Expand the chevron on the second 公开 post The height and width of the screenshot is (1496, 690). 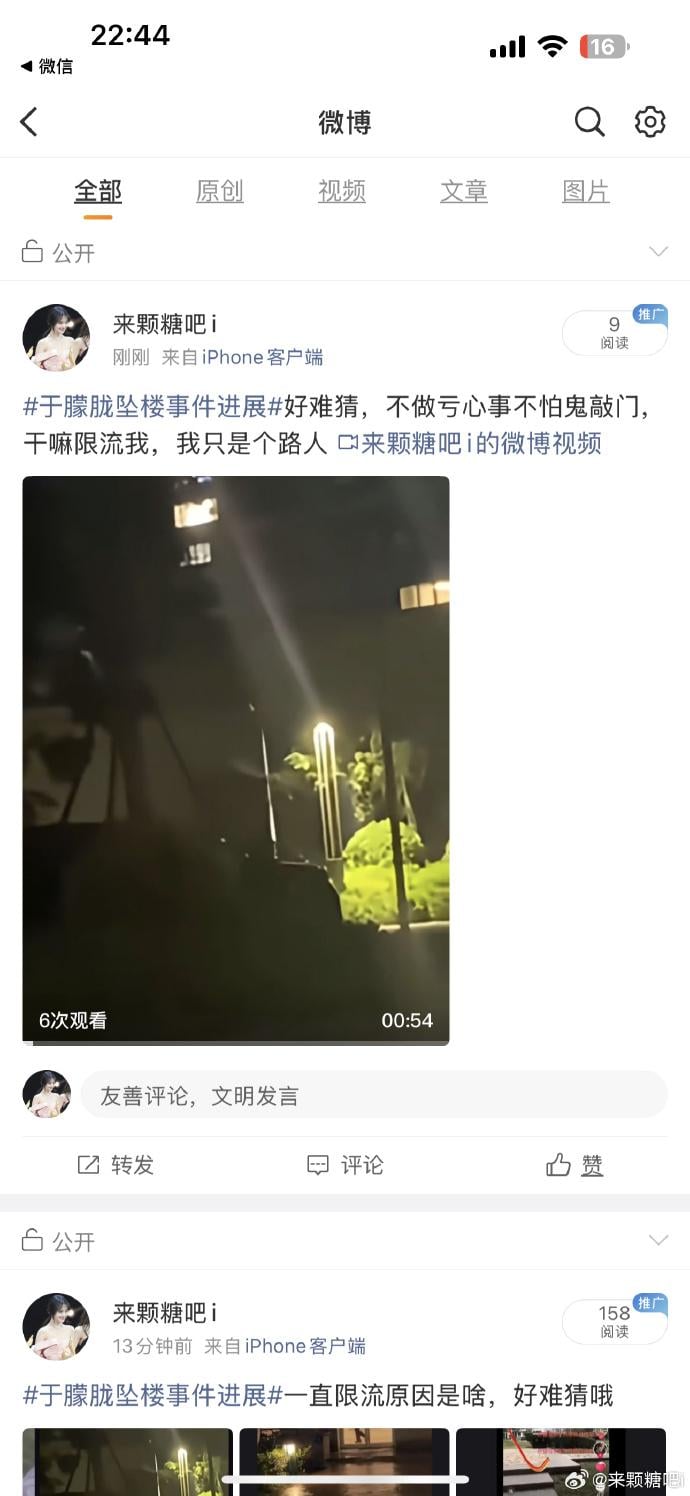pyautogui.click(x=658, y=1241)
